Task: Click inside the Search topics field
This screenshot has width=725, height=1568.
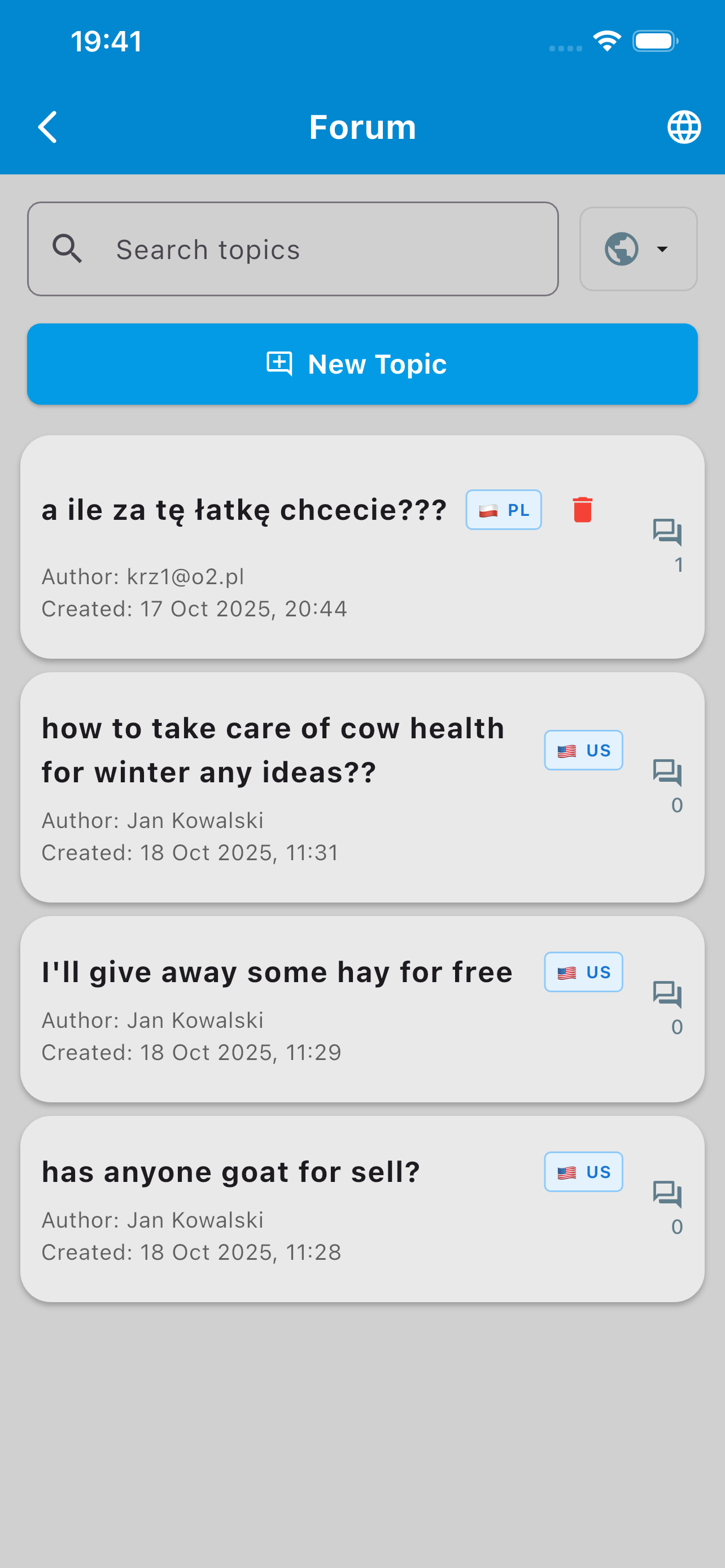Action: pos(292,249)
